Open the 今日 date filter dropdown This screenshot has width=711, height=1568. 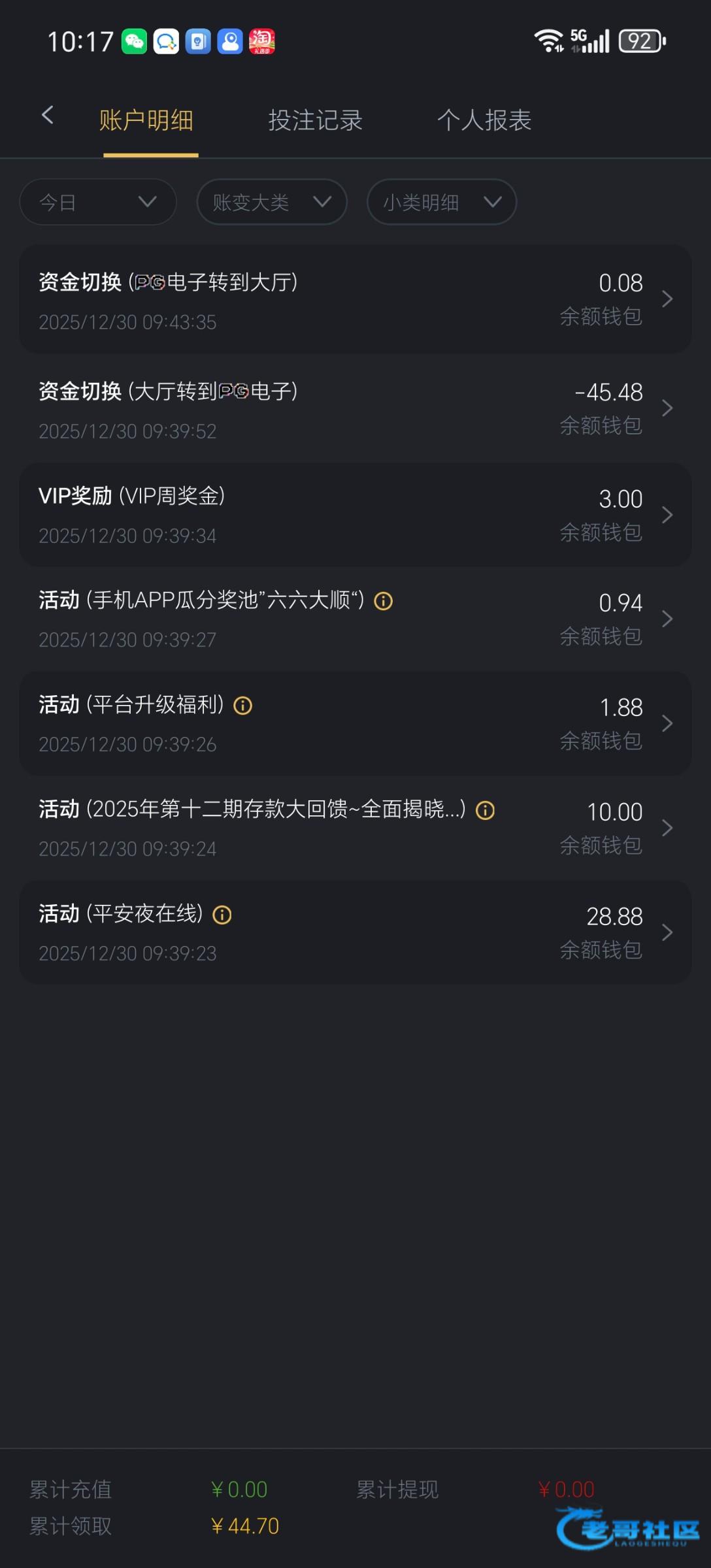point(98,202)
